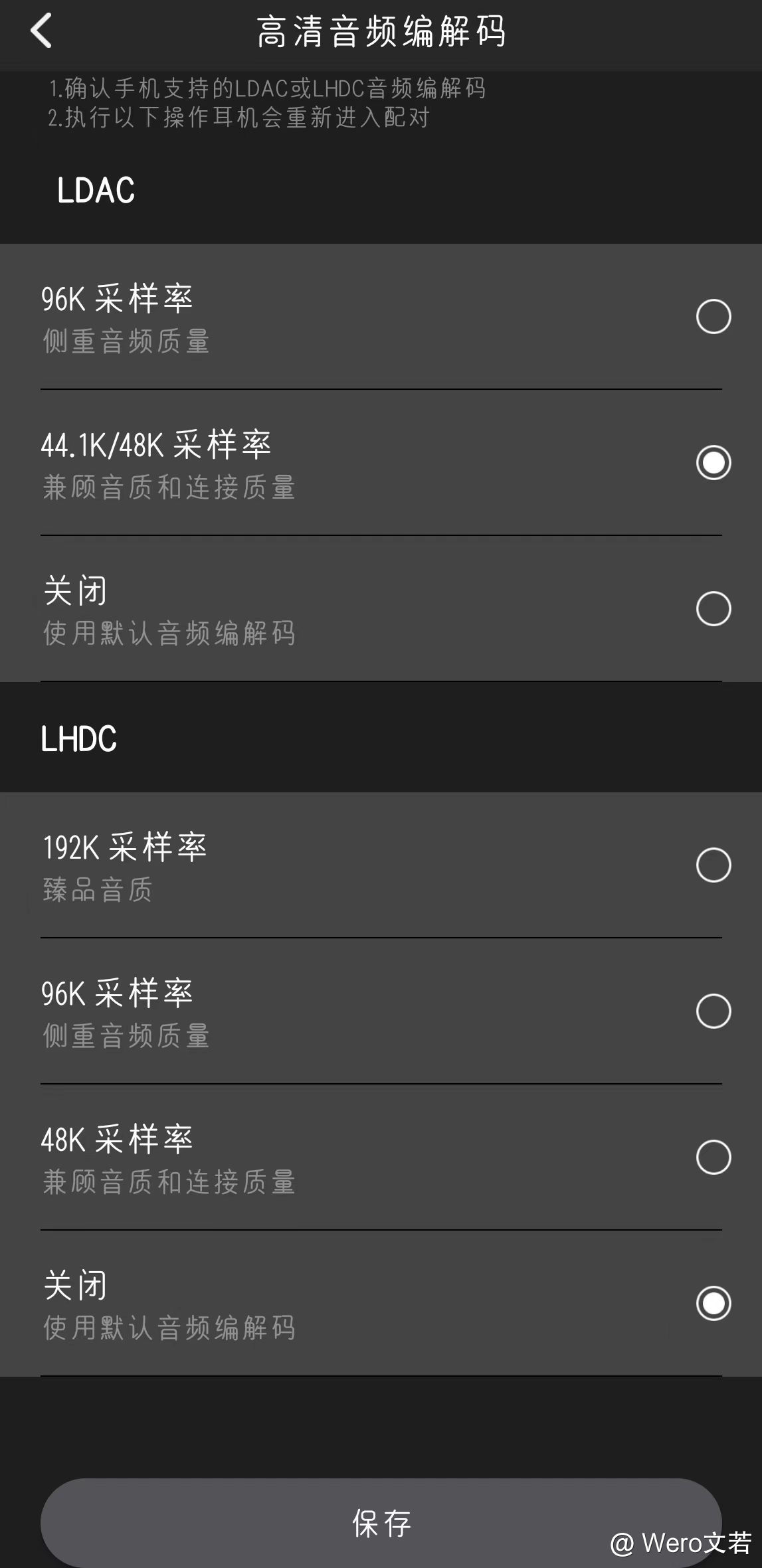Select LDAC 96K 采样率 option
The width and height of the screenshot is (762, 1568).
pos(714,316)
